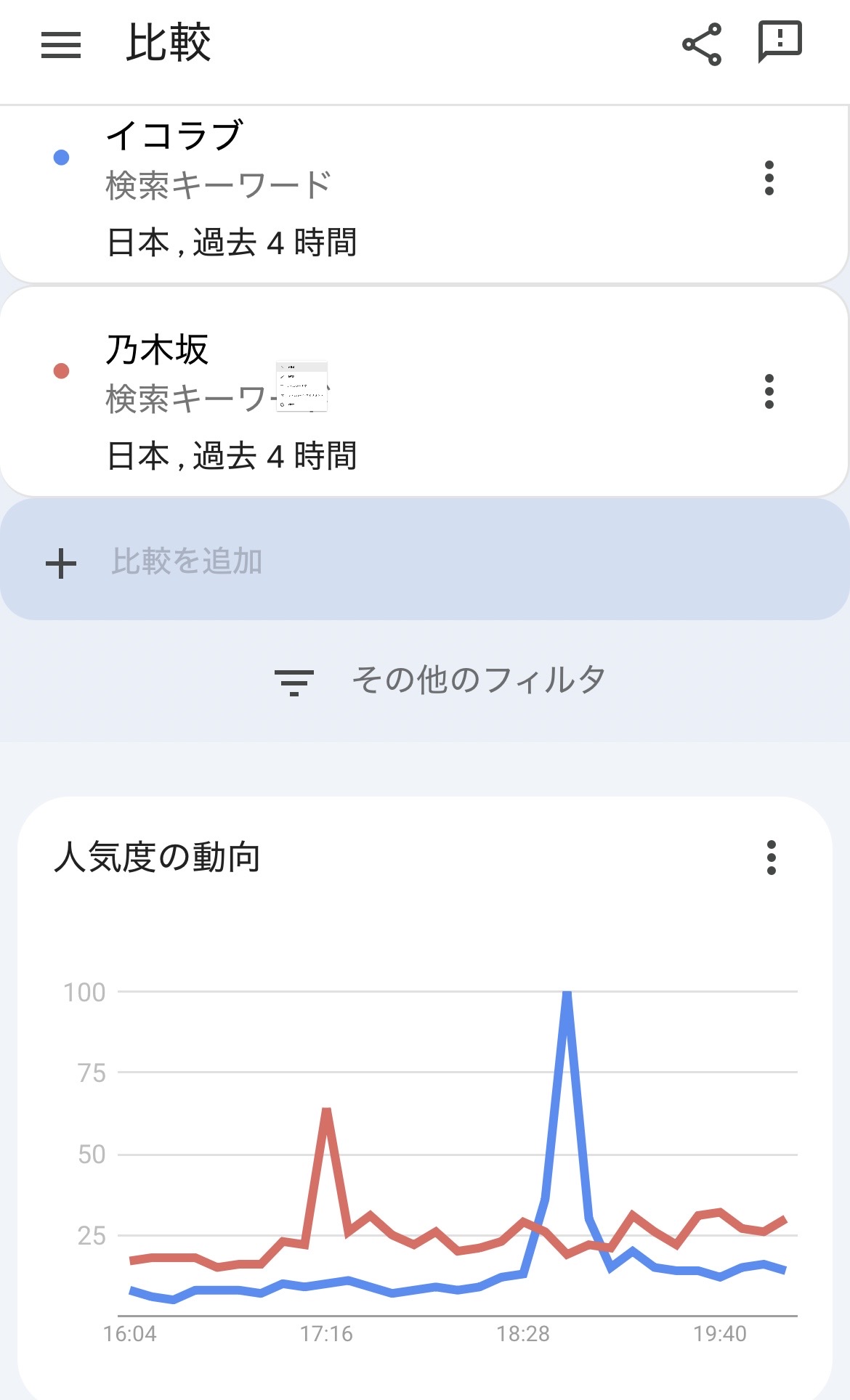
Task: Send feedback via the exclamation icon
Action: tap(780, 42)
